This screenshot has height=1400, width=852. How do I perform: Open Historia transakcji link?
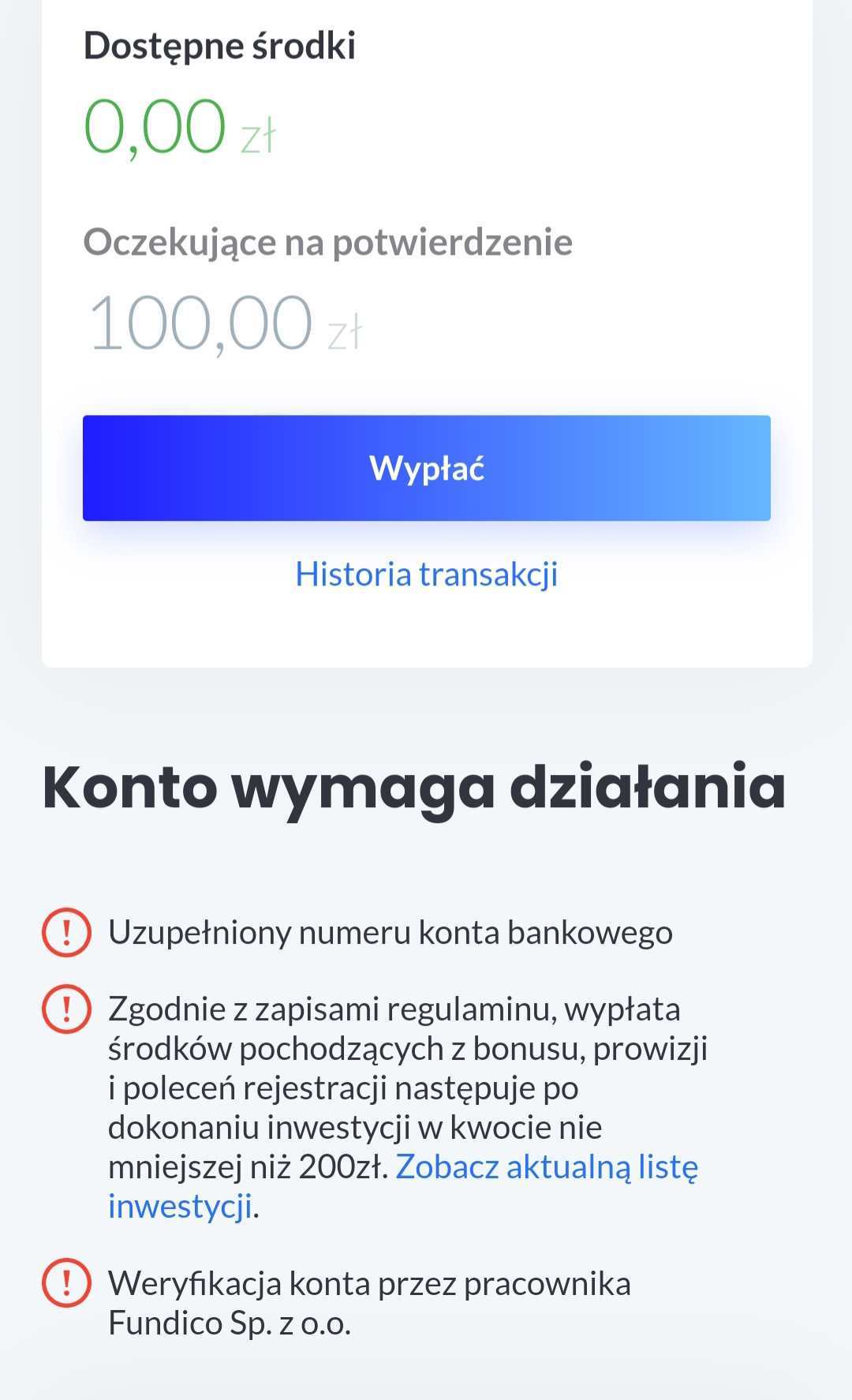click(426, 574)
